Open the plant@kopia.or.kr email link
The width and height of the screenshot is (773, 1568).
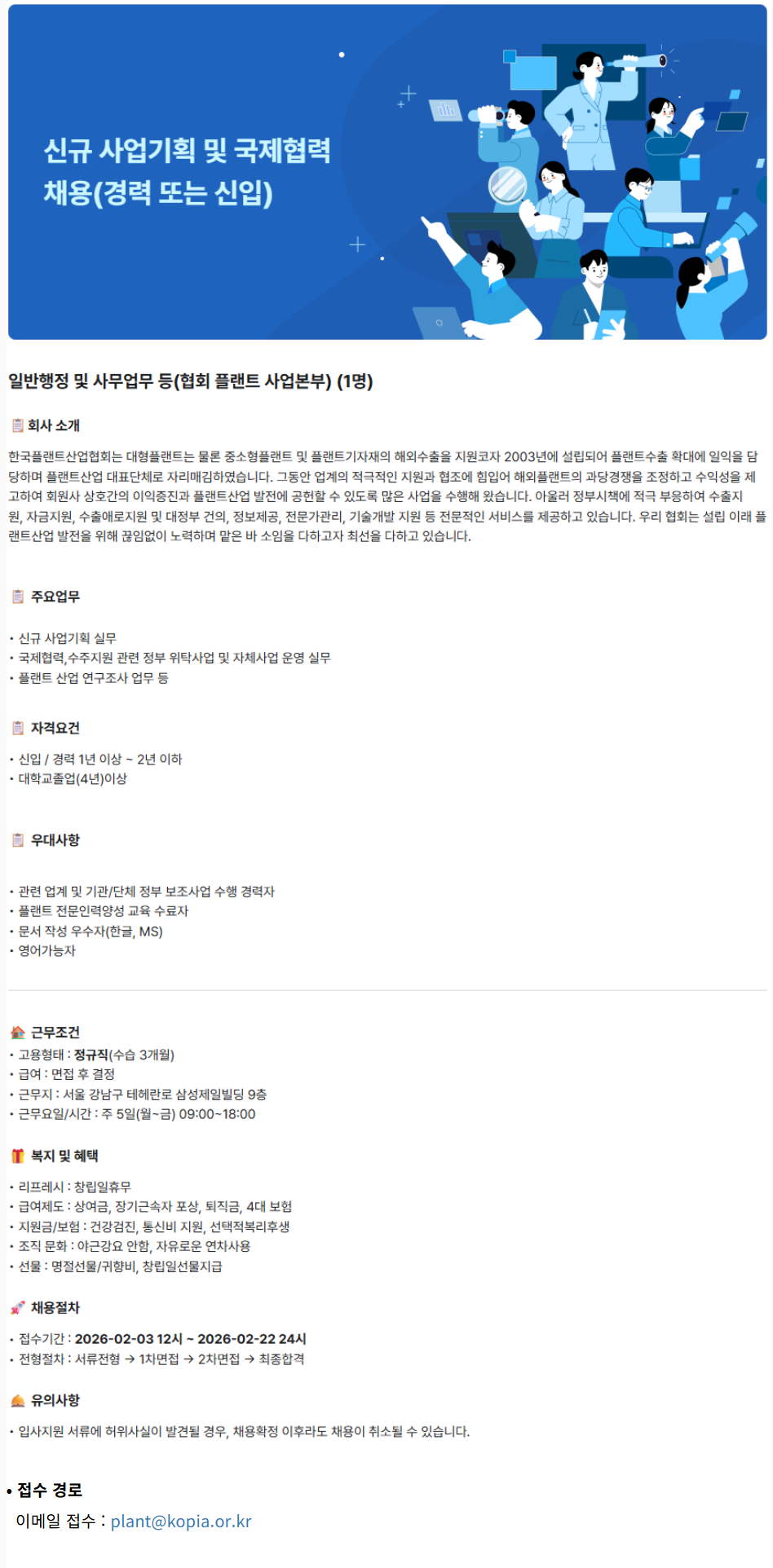click(x=181, y=1522)
